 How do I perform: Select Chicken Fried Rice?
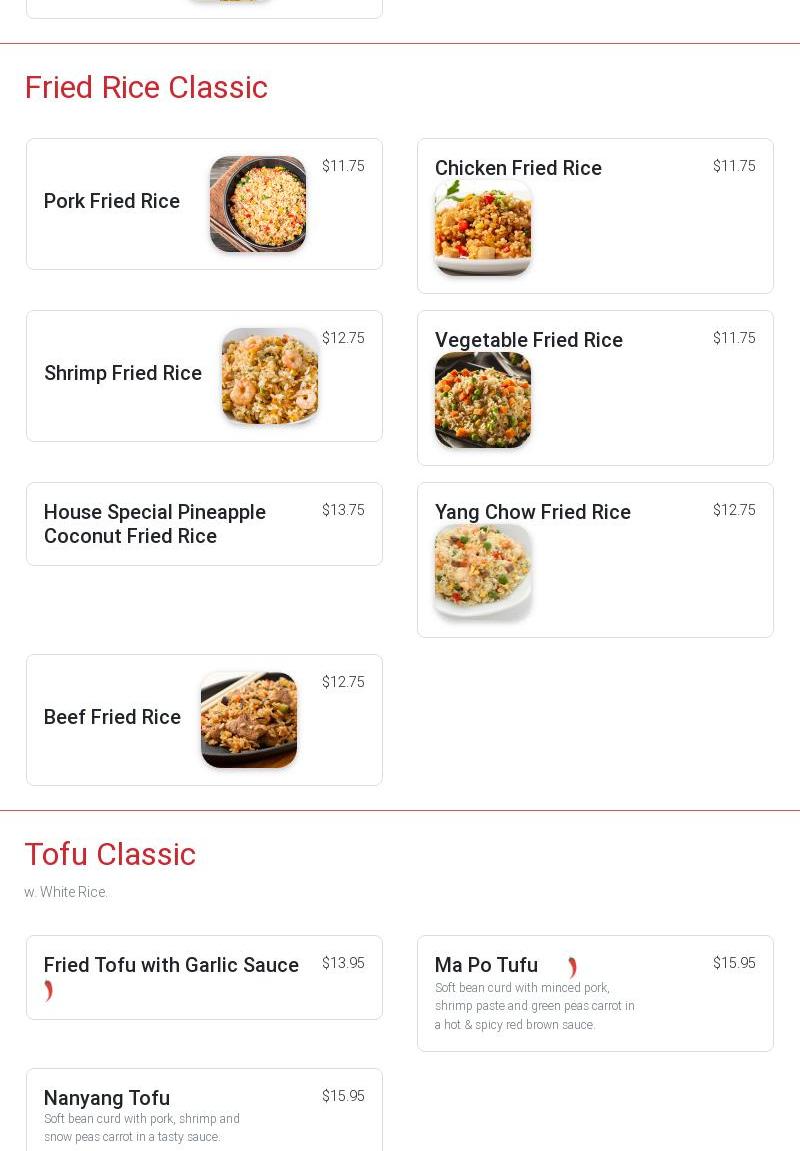(x=518, y=169)
